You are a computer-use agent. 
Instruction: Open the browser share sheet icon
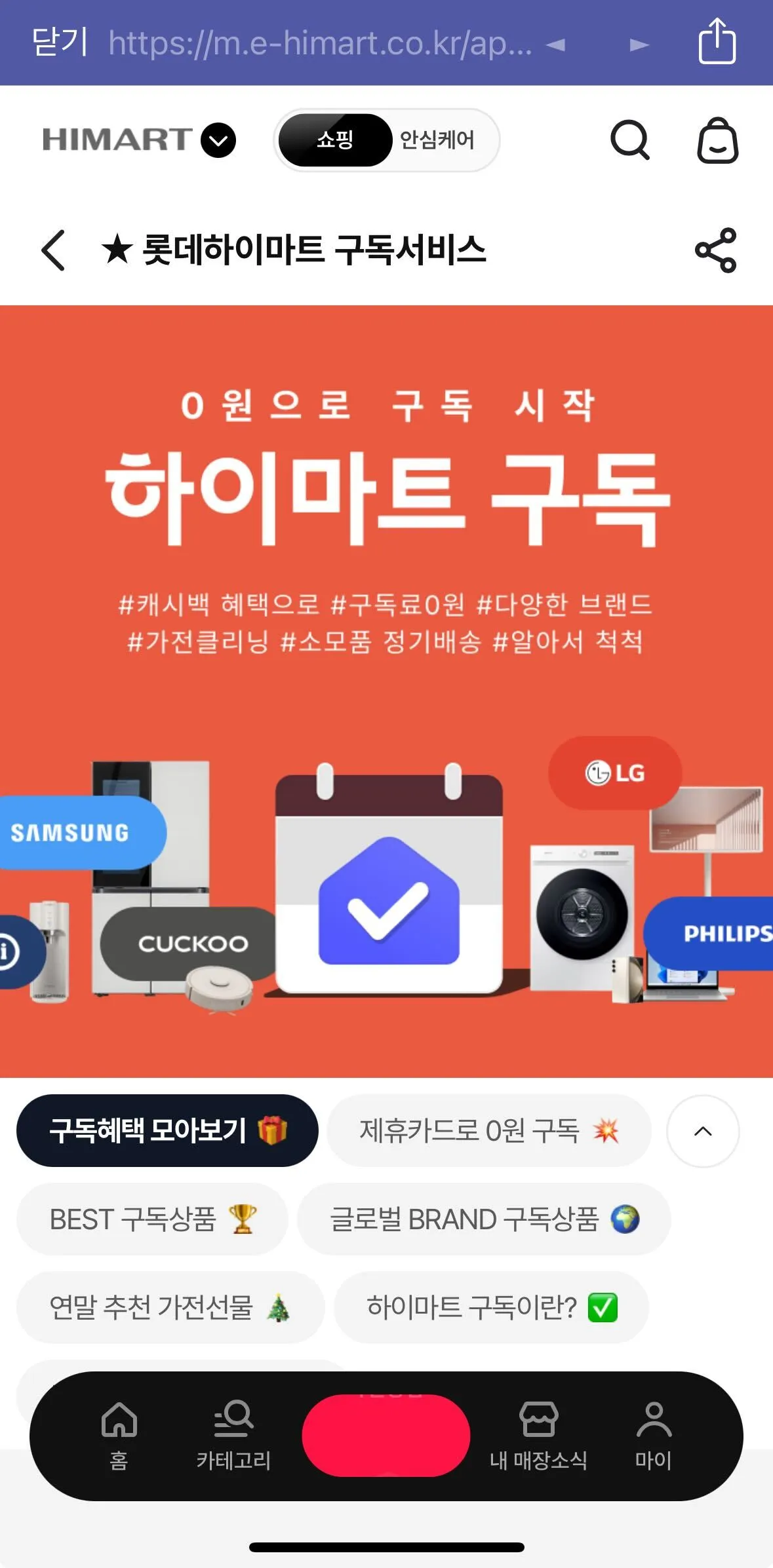pyautogui.click(x=717, y=41)
